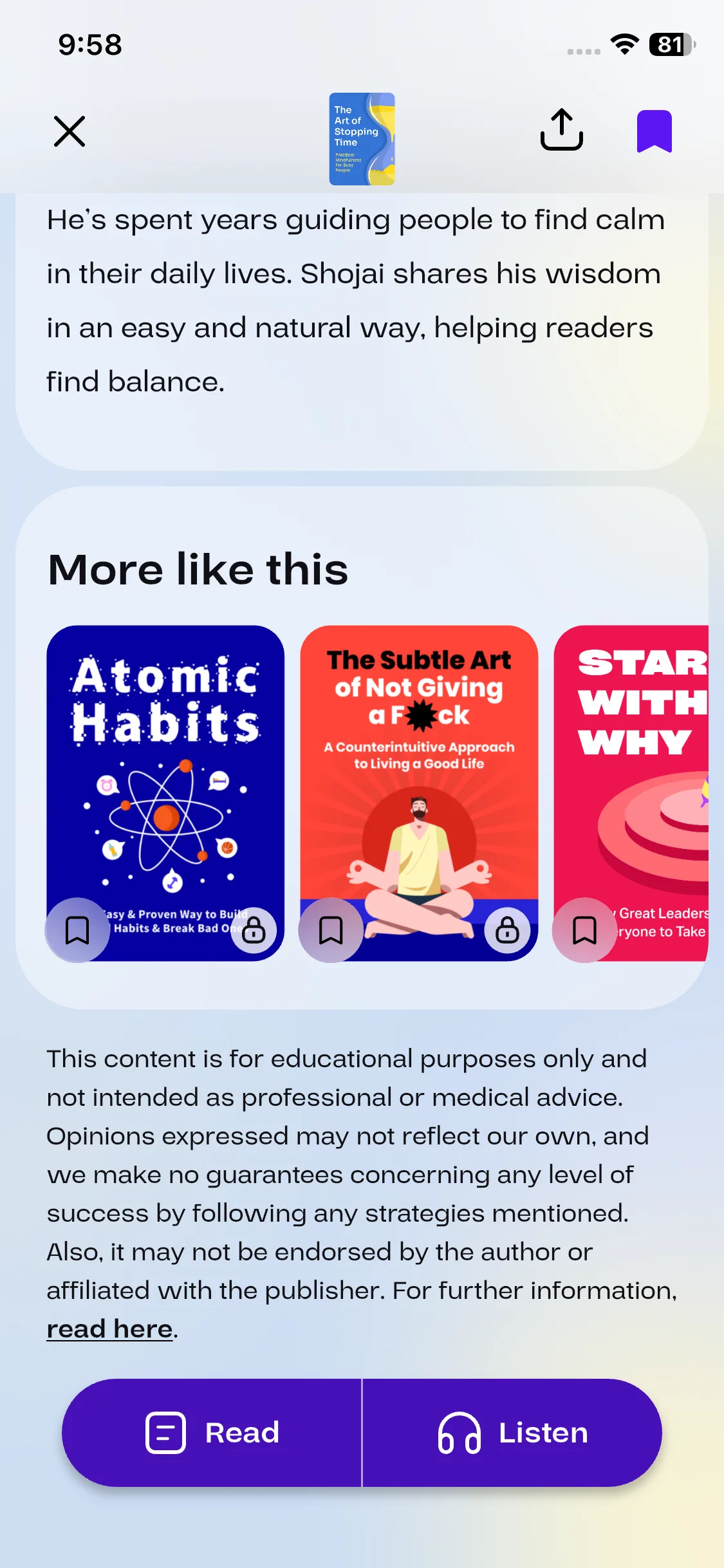This screenshot has width=724, height=1568.
Task: Tap the lock icon on The Subtle Art
Action: pos(507,930)
